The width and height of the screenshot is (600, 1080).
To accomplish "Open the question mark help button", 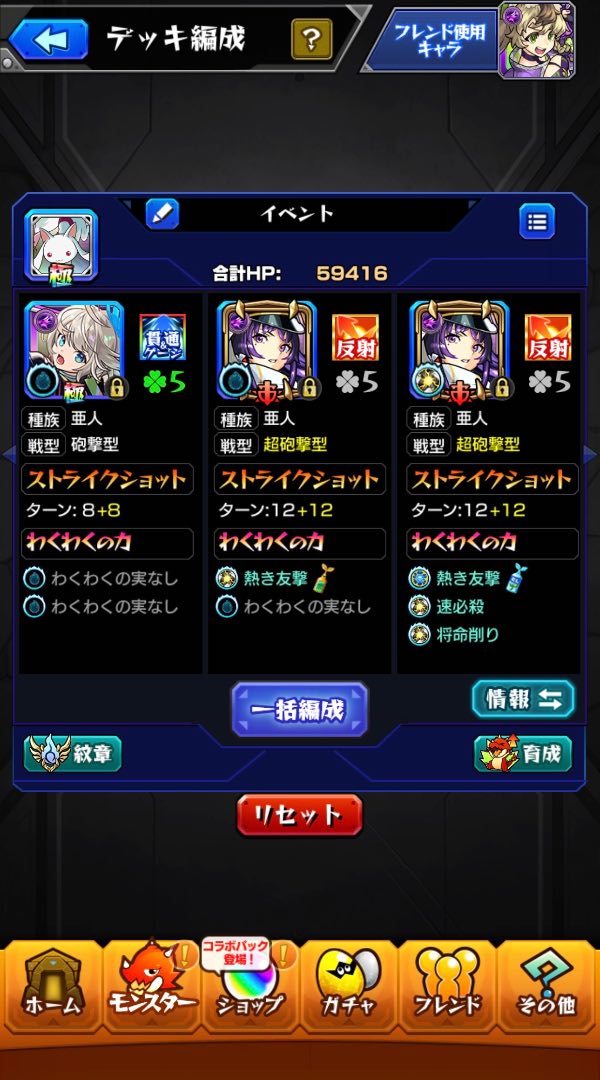I will (312, 40).
